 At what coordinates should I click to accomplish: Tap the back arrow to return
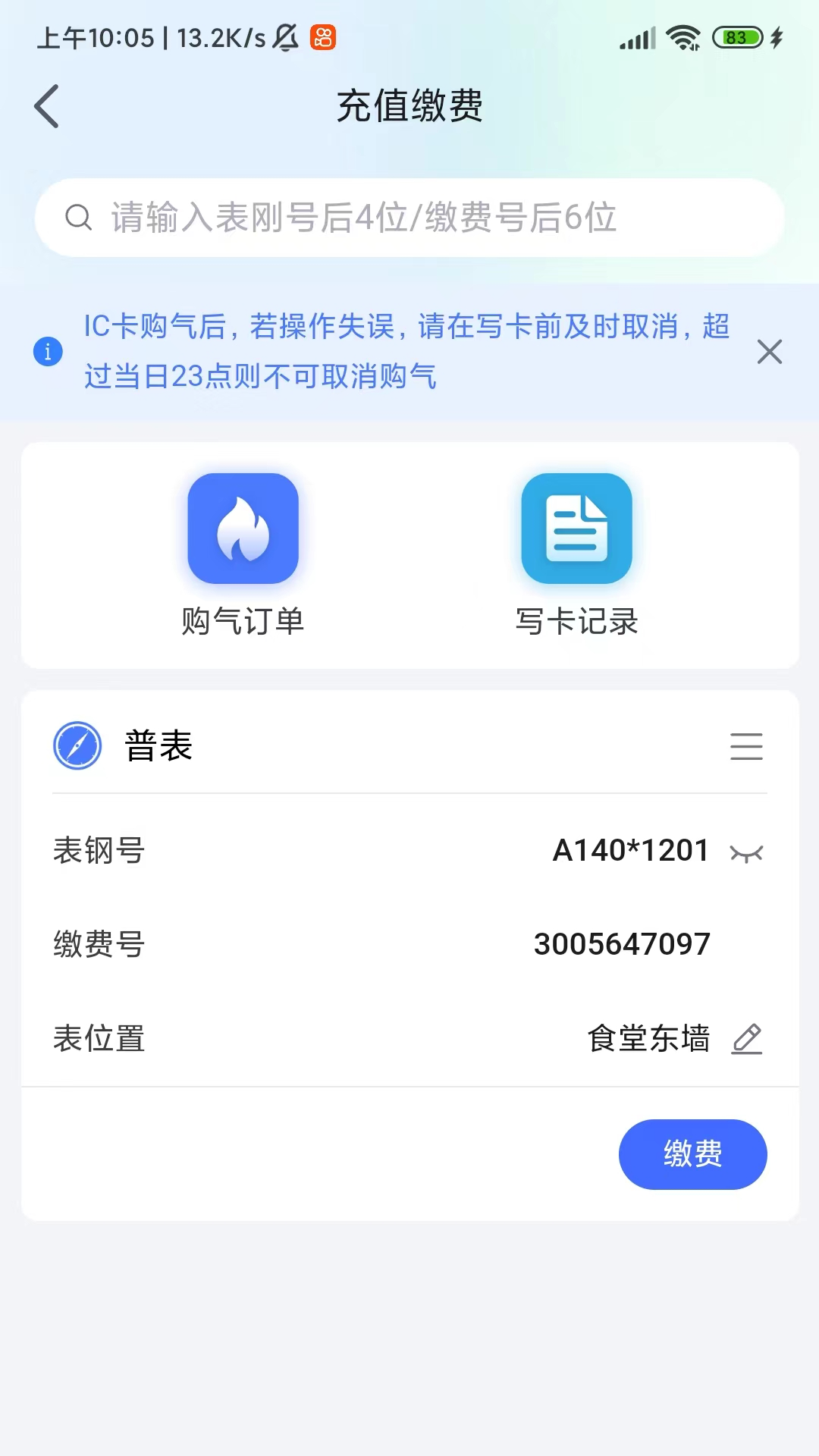tap(47, 106)
